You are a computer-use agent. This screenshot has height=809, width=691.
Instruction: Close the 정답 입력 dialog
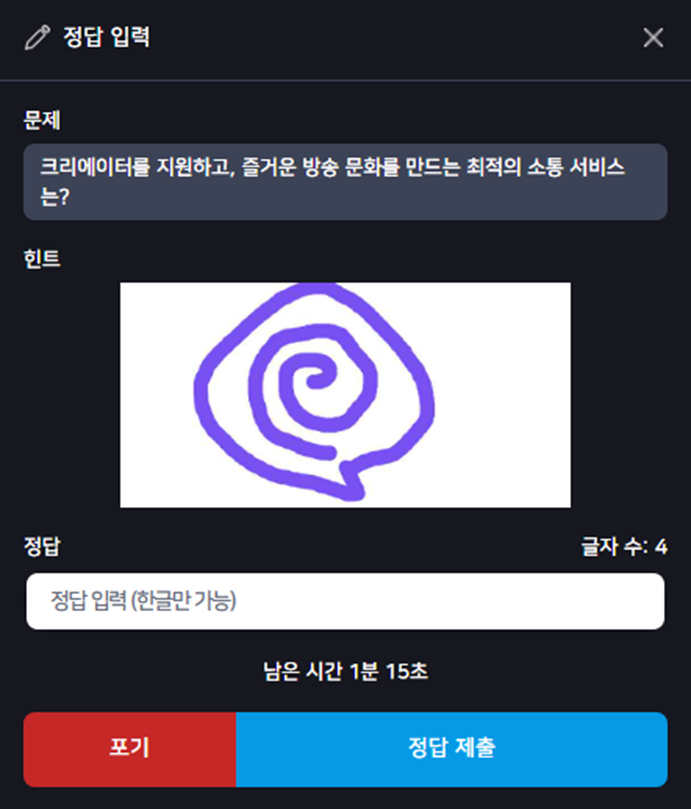pyautogui.click(x=653, y=38)
